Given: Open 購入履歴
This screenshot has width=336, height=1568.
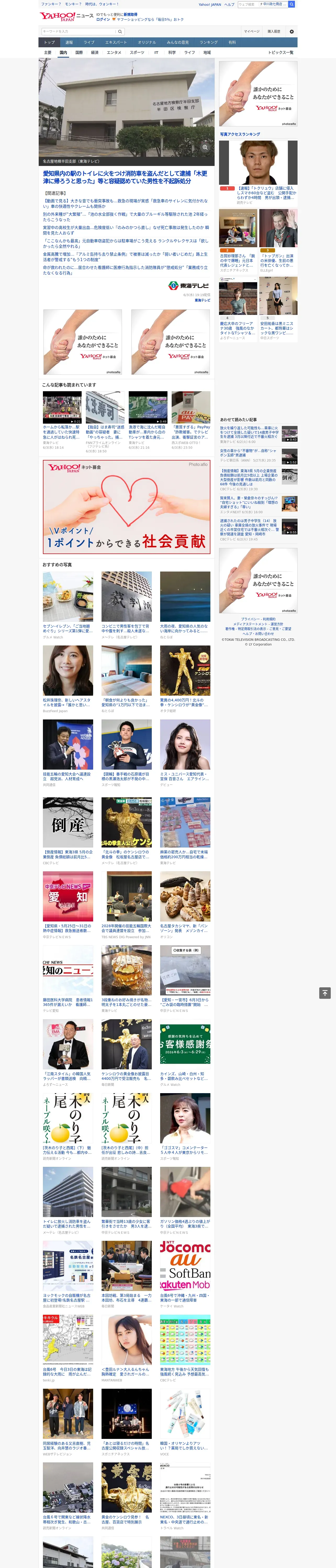Looking at the screenshot, I should click(274, 31).
